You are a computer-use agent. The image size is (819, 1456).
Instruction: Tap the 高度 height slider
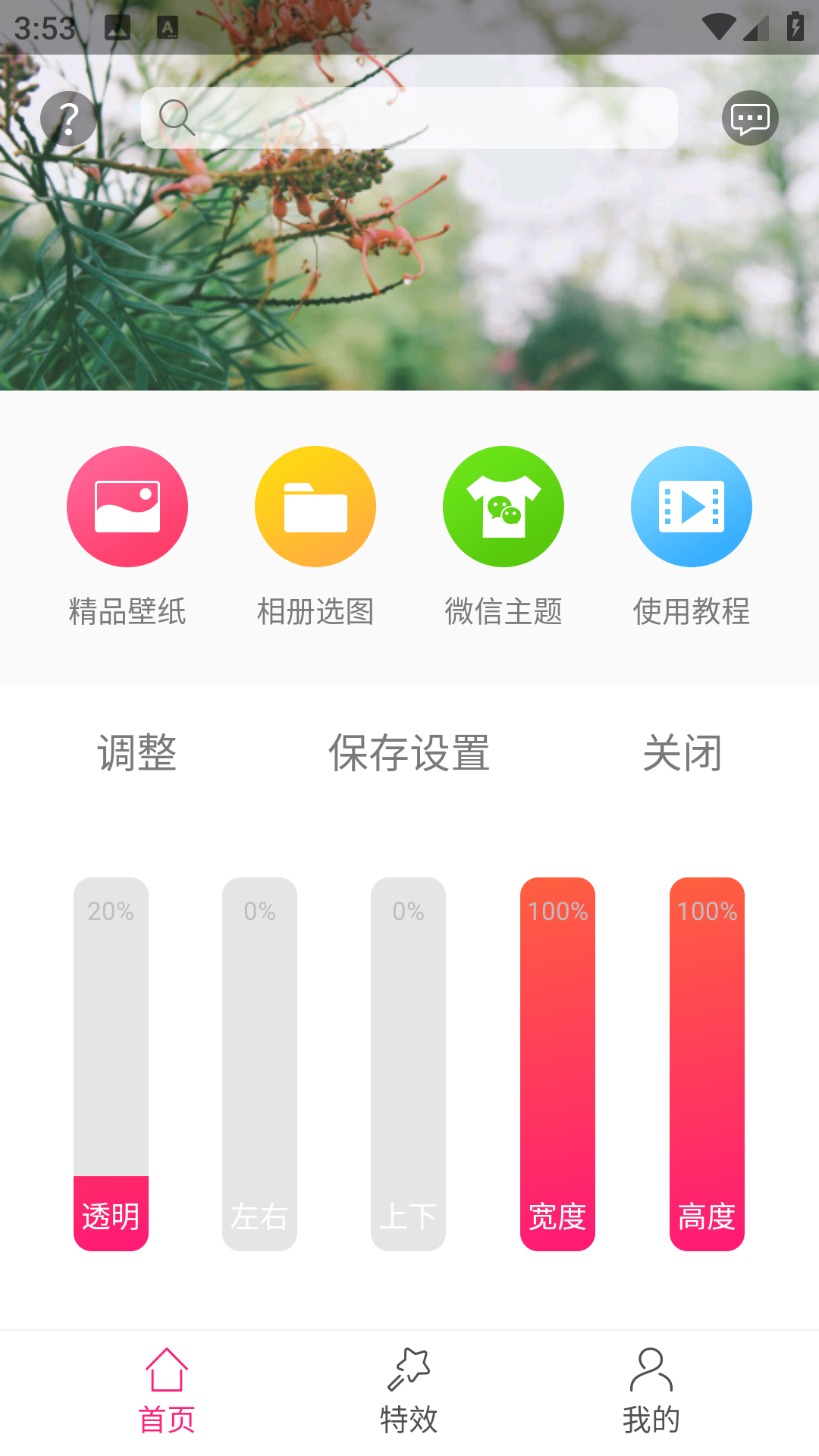pos(707,1064)
